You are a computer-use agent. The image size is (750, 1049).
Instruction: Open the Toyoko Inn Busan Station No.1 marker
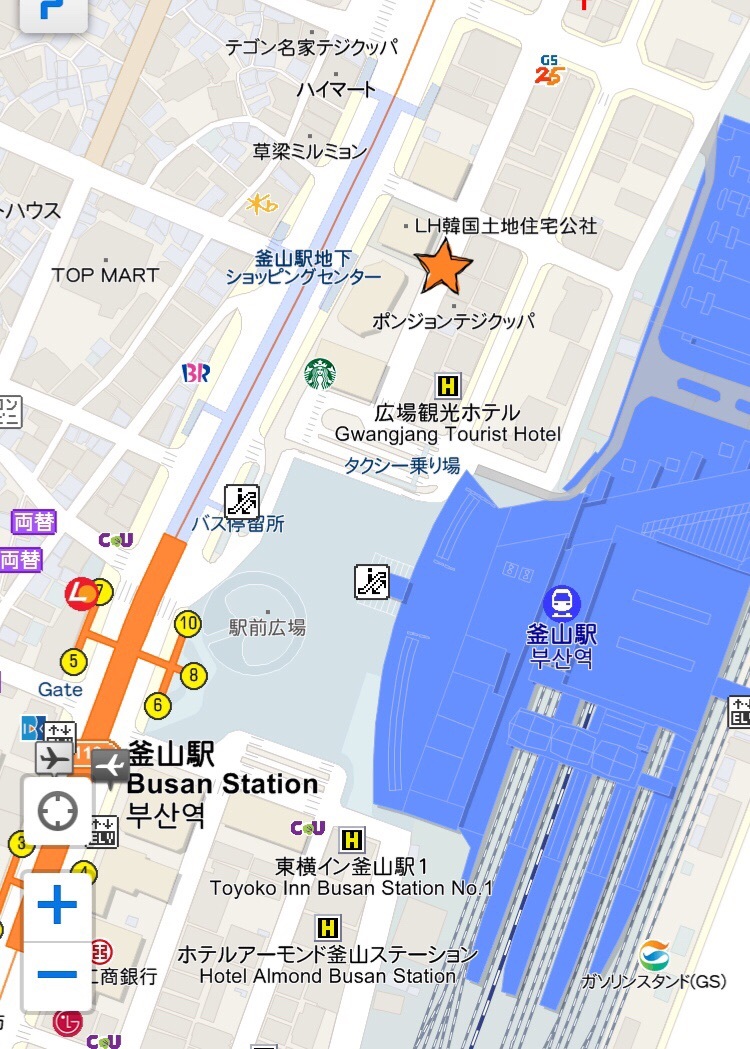[x=351, y=839]
